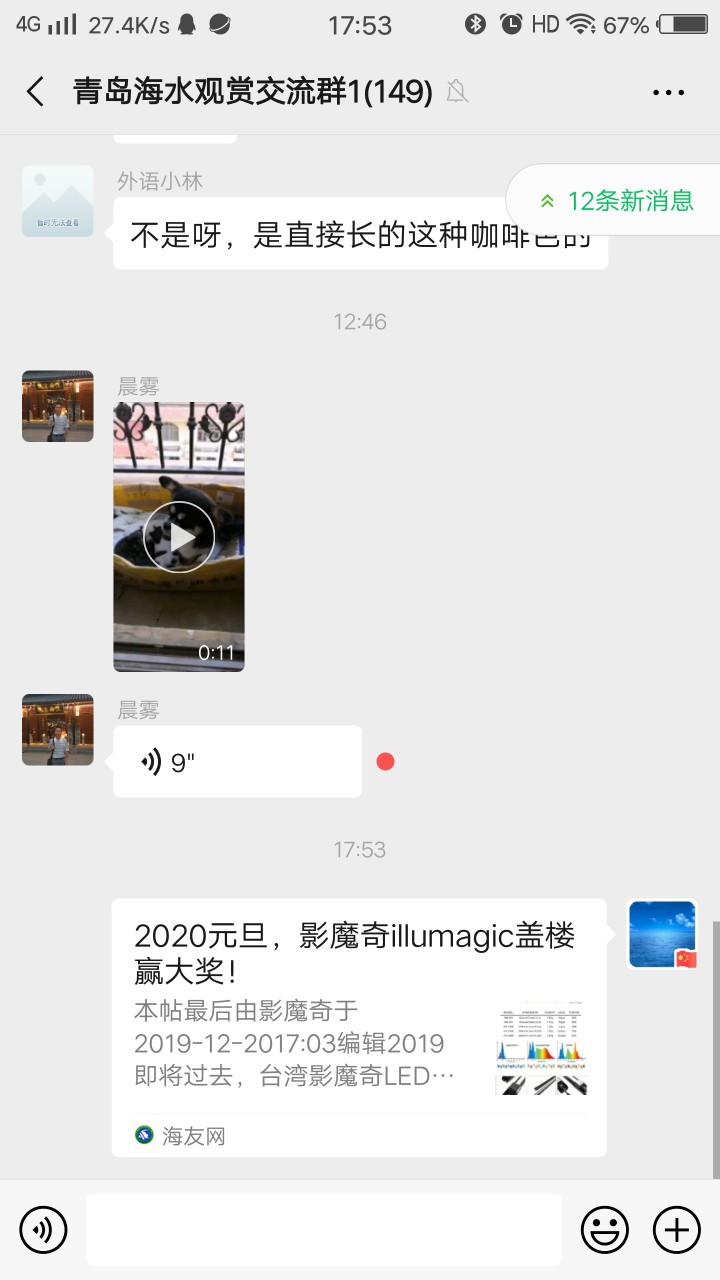Open 外语小林's profile avatar
This screenshot has height=1280, width=720.
58,201
